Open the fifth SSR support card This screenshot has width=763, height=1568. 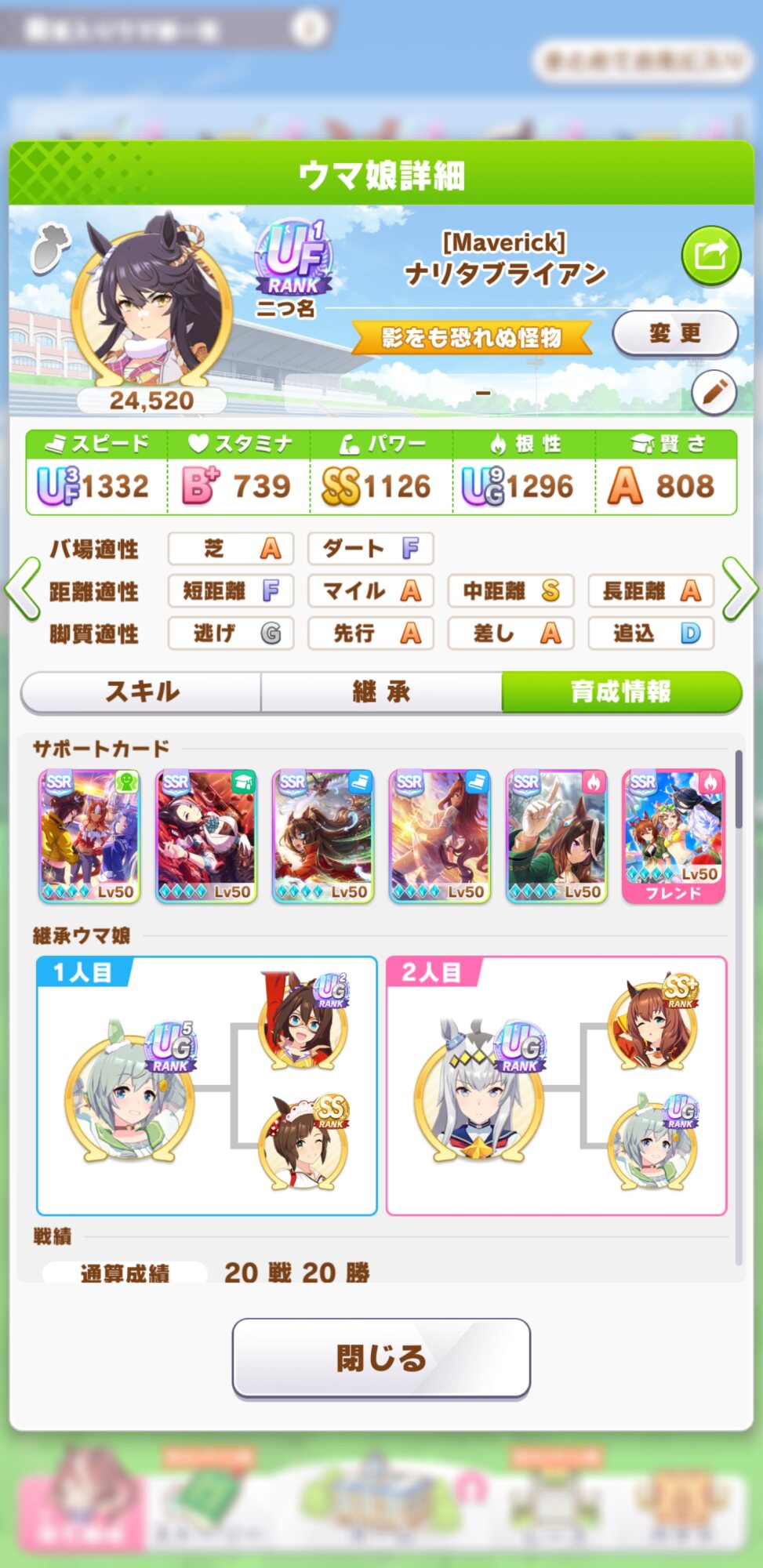pyautogui.click(x=557, y=837)
